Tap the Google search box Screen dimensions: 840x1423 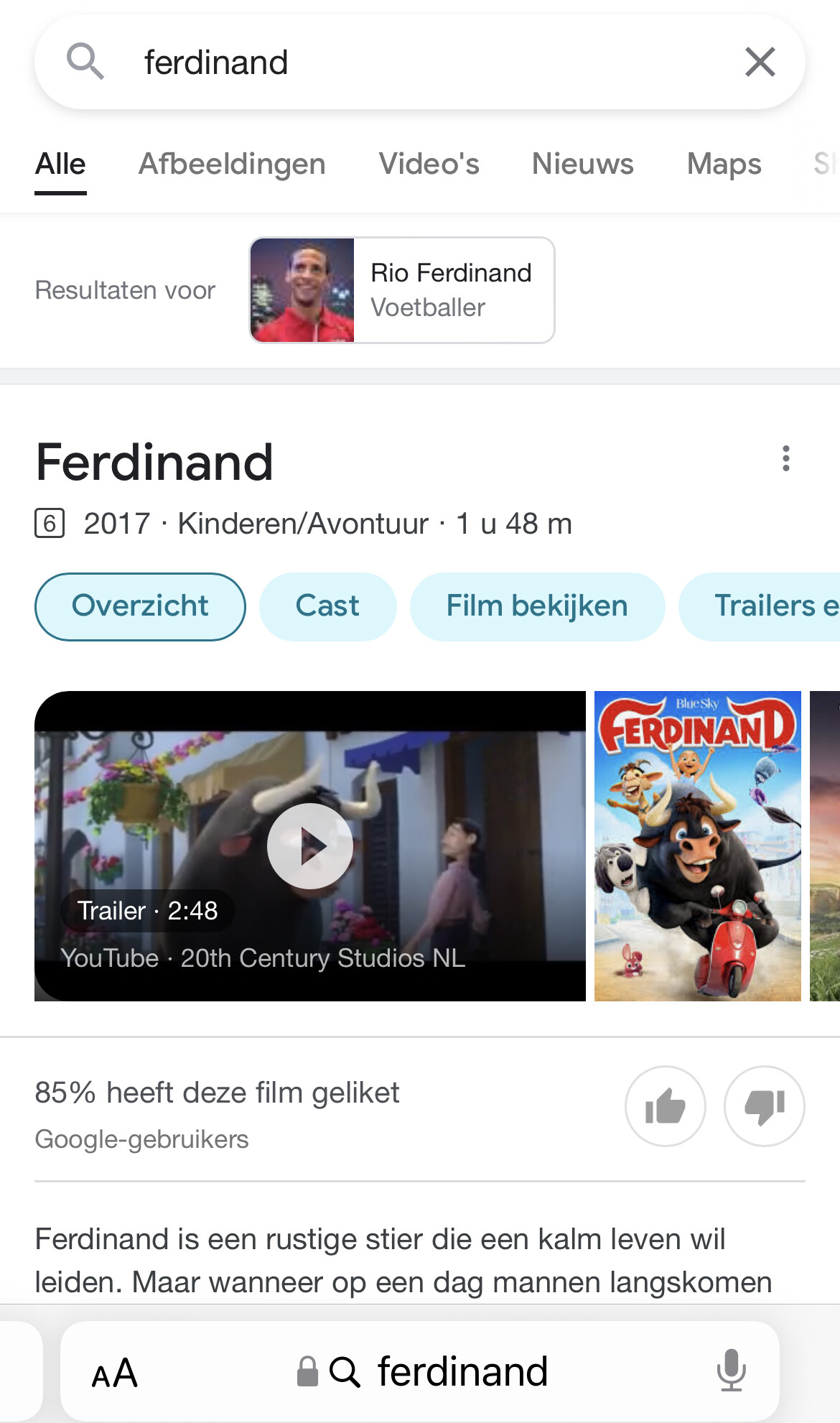coord(420,62)
